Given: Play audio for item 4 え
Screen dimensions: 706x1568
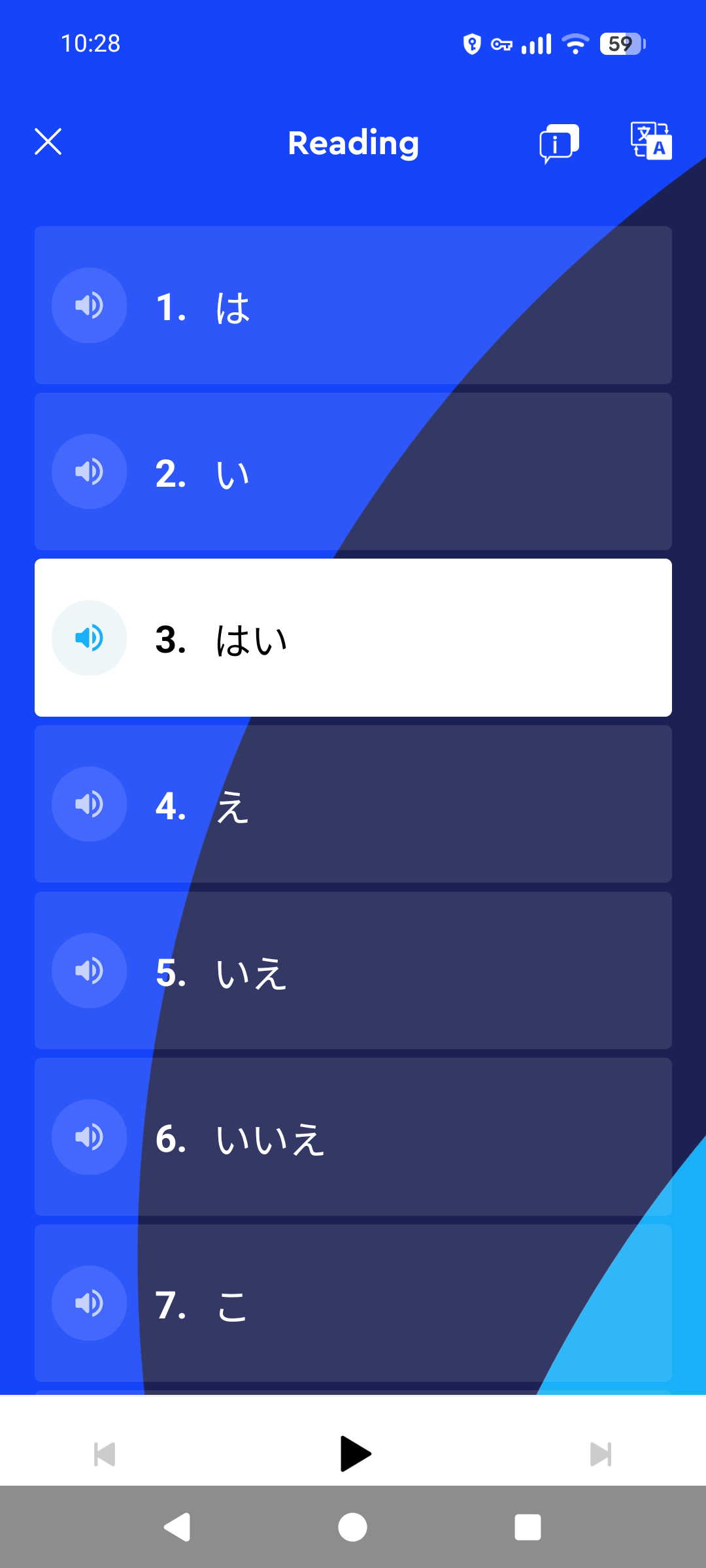Looking at the screenshot, I should coord(89,804).
